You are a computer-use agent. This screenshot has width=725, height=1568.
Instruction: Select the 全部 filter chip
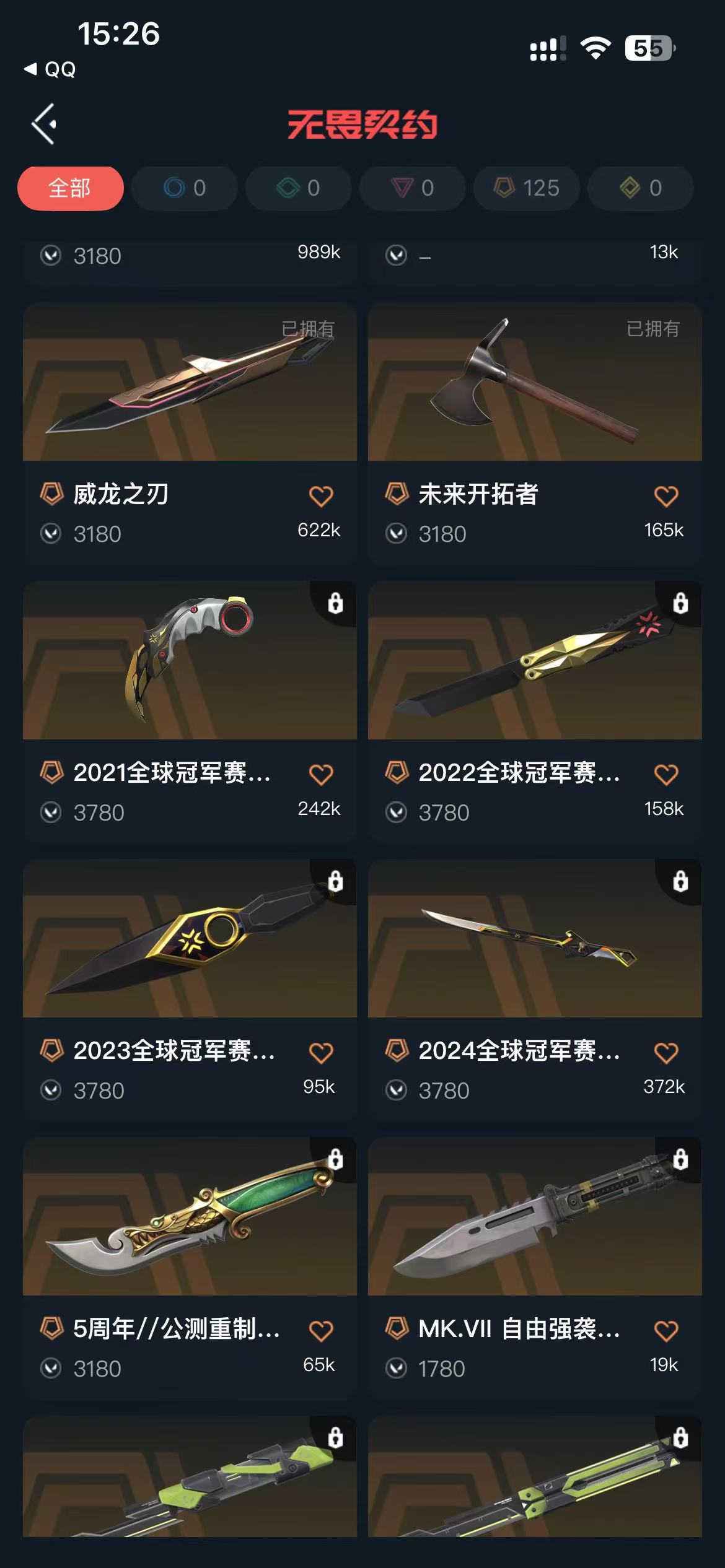(x=70, y=188)
